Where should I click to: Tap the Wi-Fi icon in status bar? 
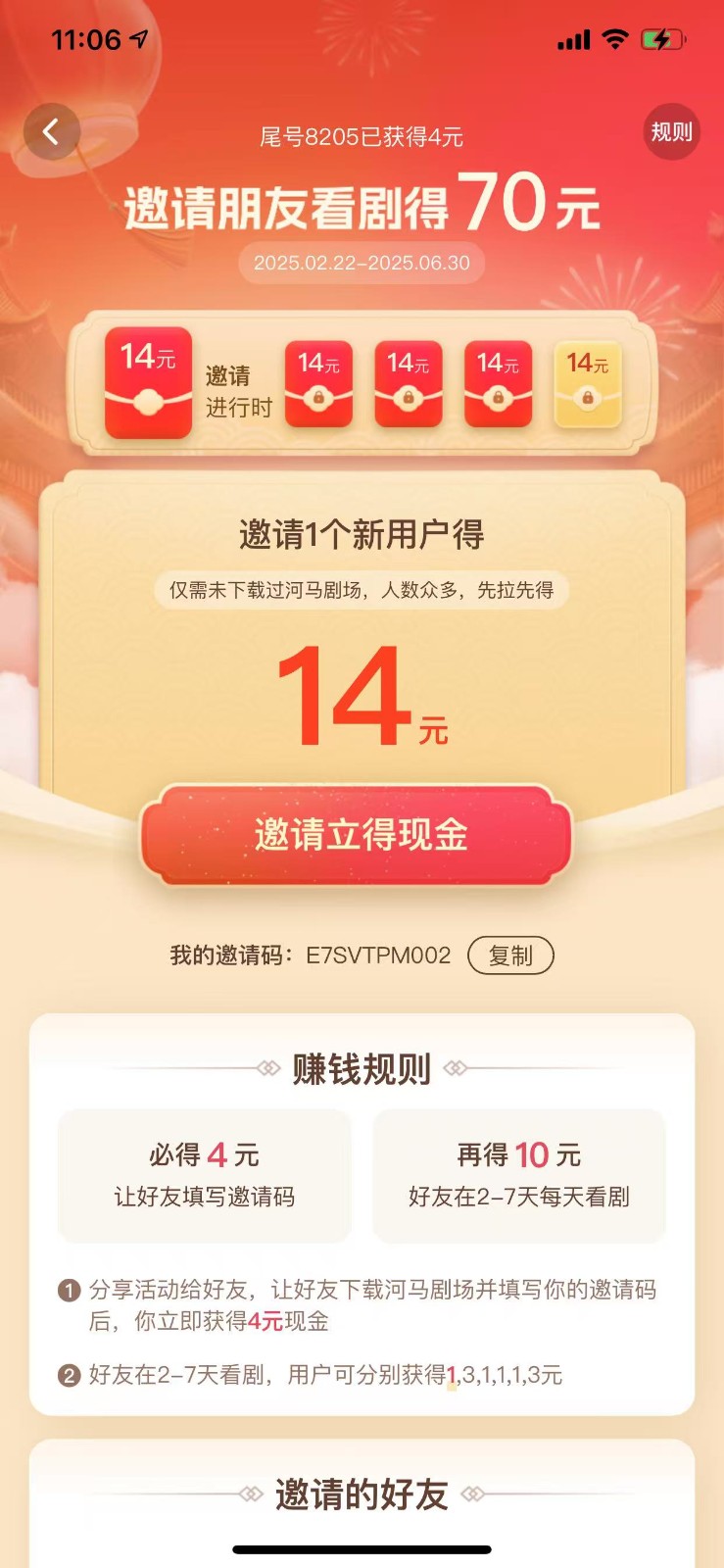coord(616,39)
